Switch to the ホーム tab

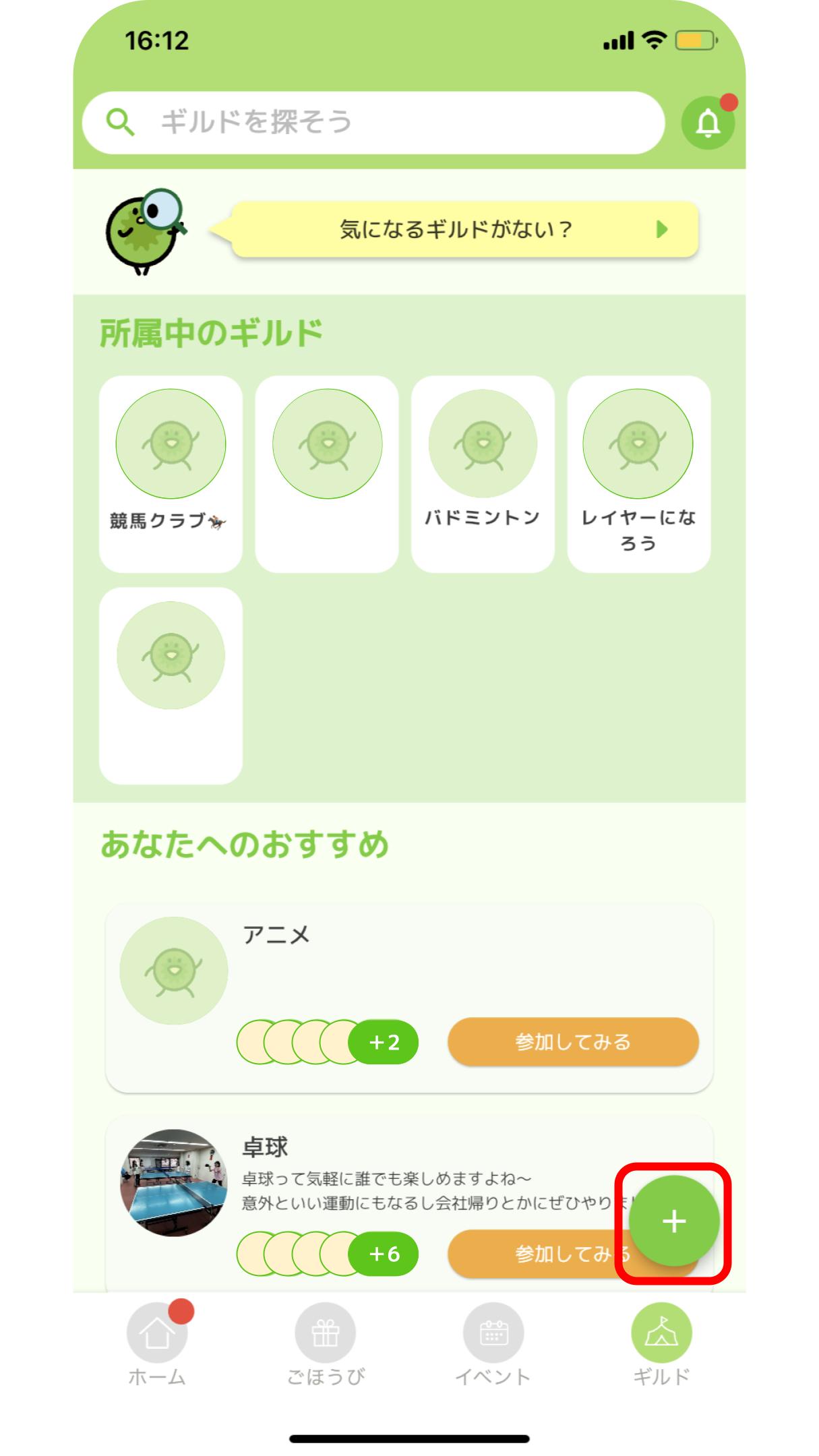click(x=157, y=1344)
